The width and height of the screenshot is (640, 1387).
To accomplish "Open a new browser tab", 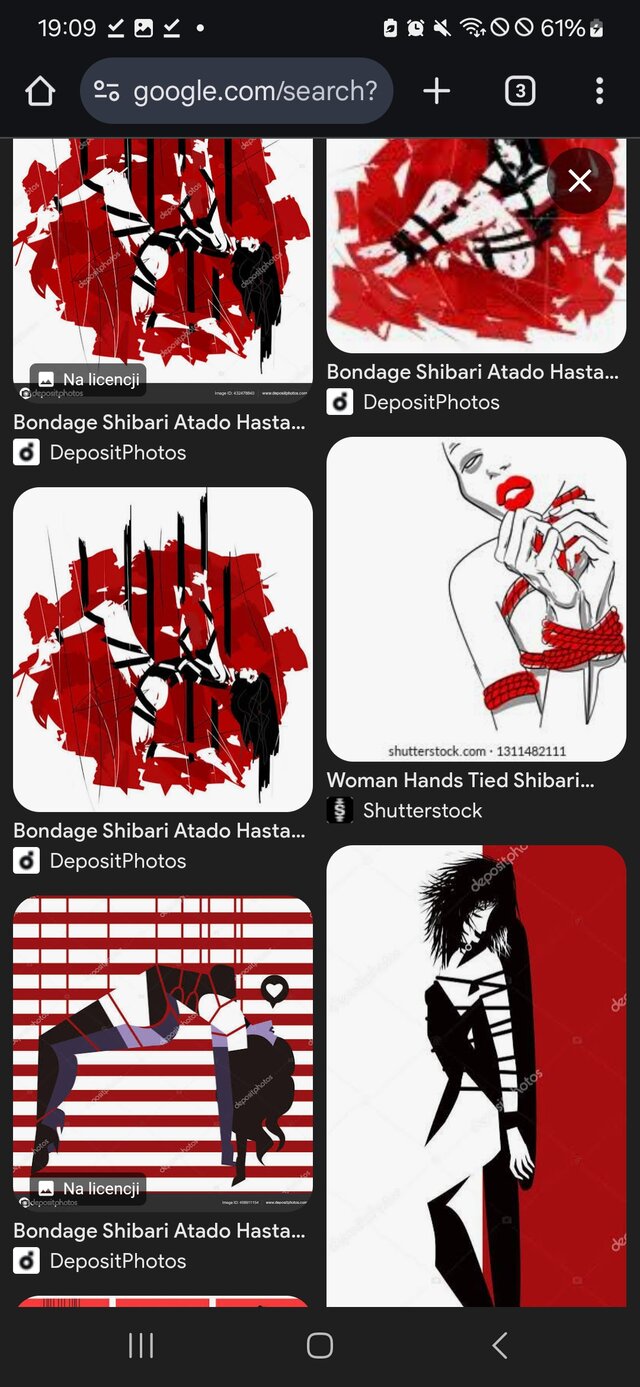I will click(x=437, y=92).
